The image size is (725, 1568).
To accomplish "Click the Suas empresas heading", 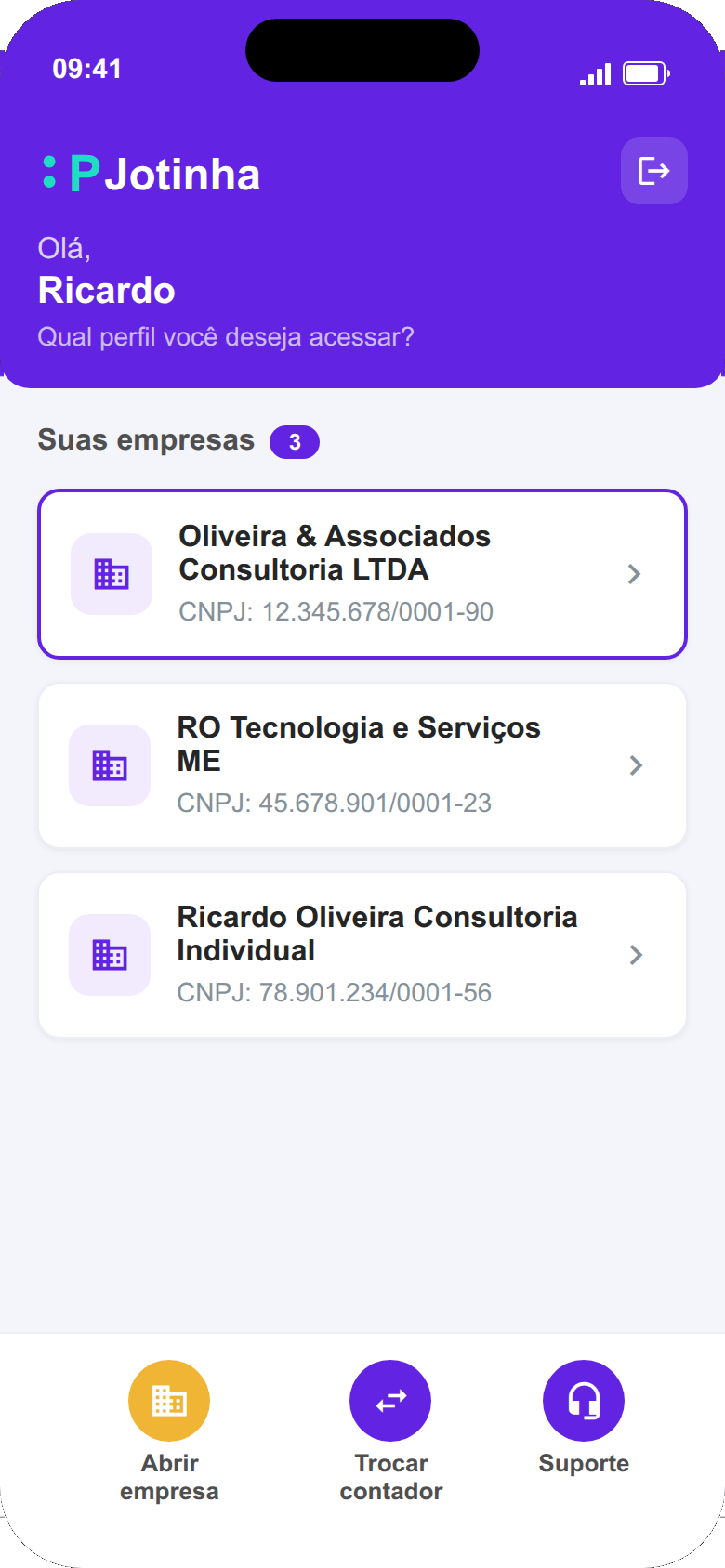I will 146,439.
